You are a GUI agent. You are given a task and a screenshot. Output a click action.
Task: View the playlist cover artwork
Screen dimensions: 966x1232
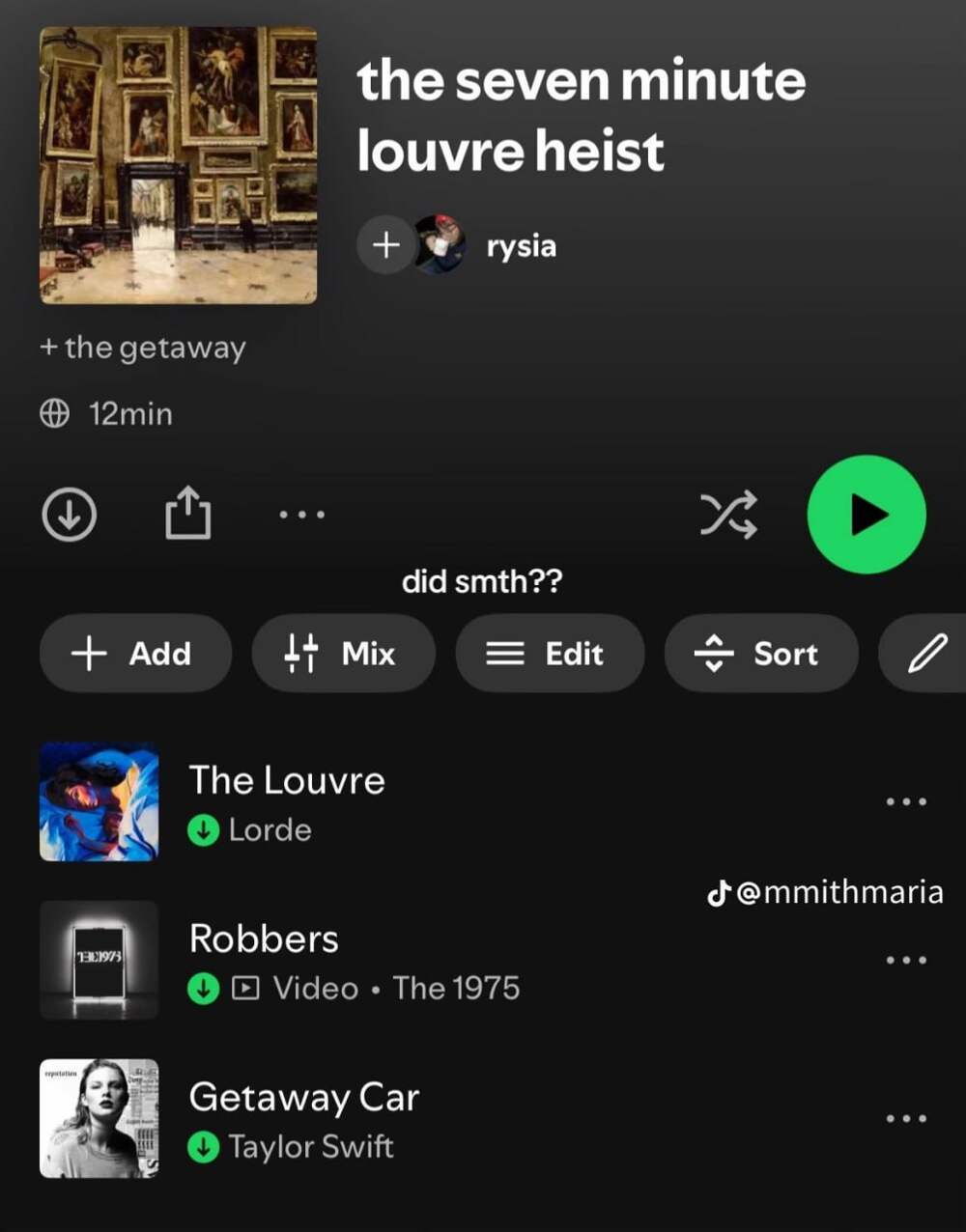point(178,166)
